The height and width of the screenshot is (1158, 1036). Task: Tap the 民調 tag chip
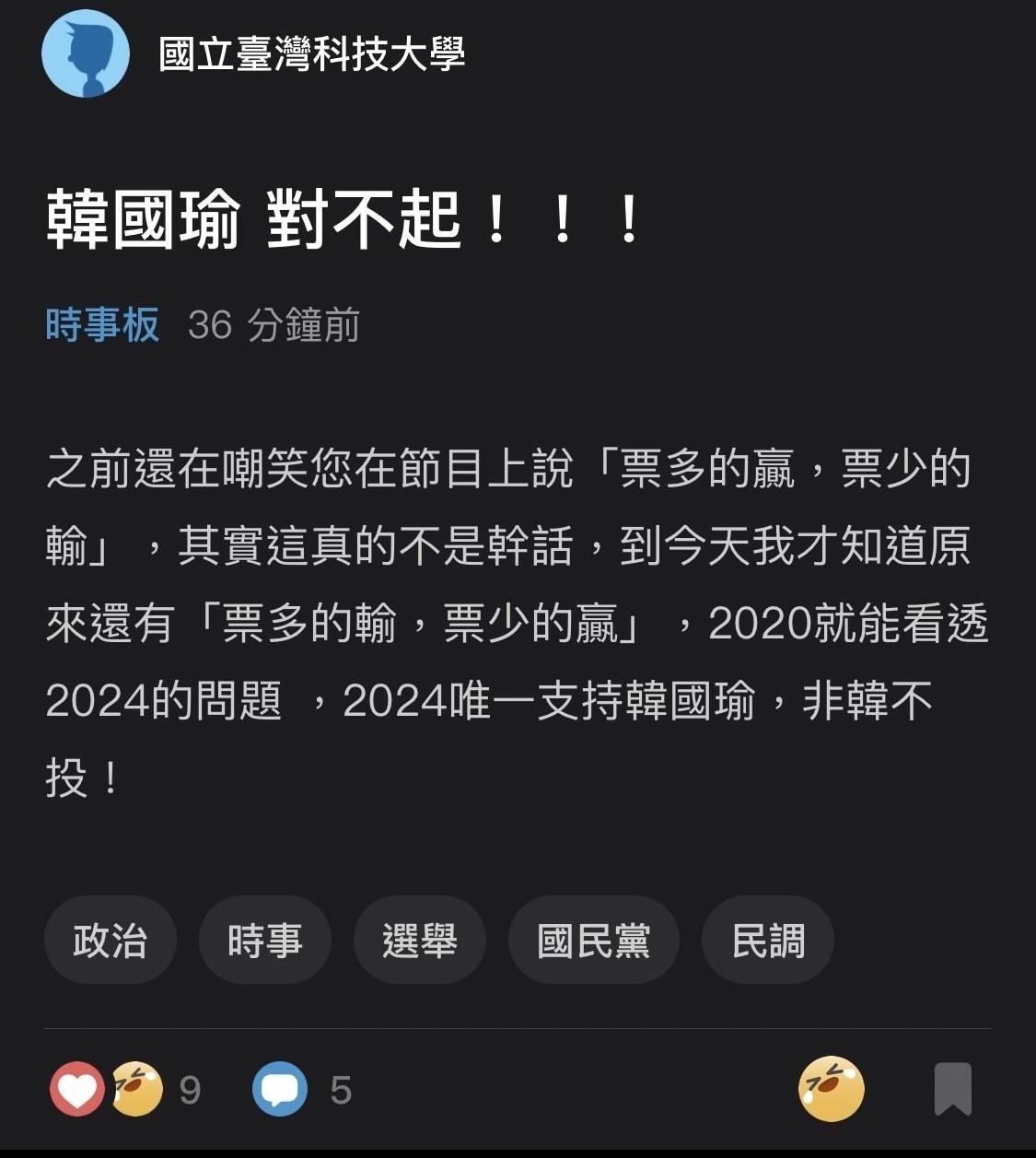(767, 941)
